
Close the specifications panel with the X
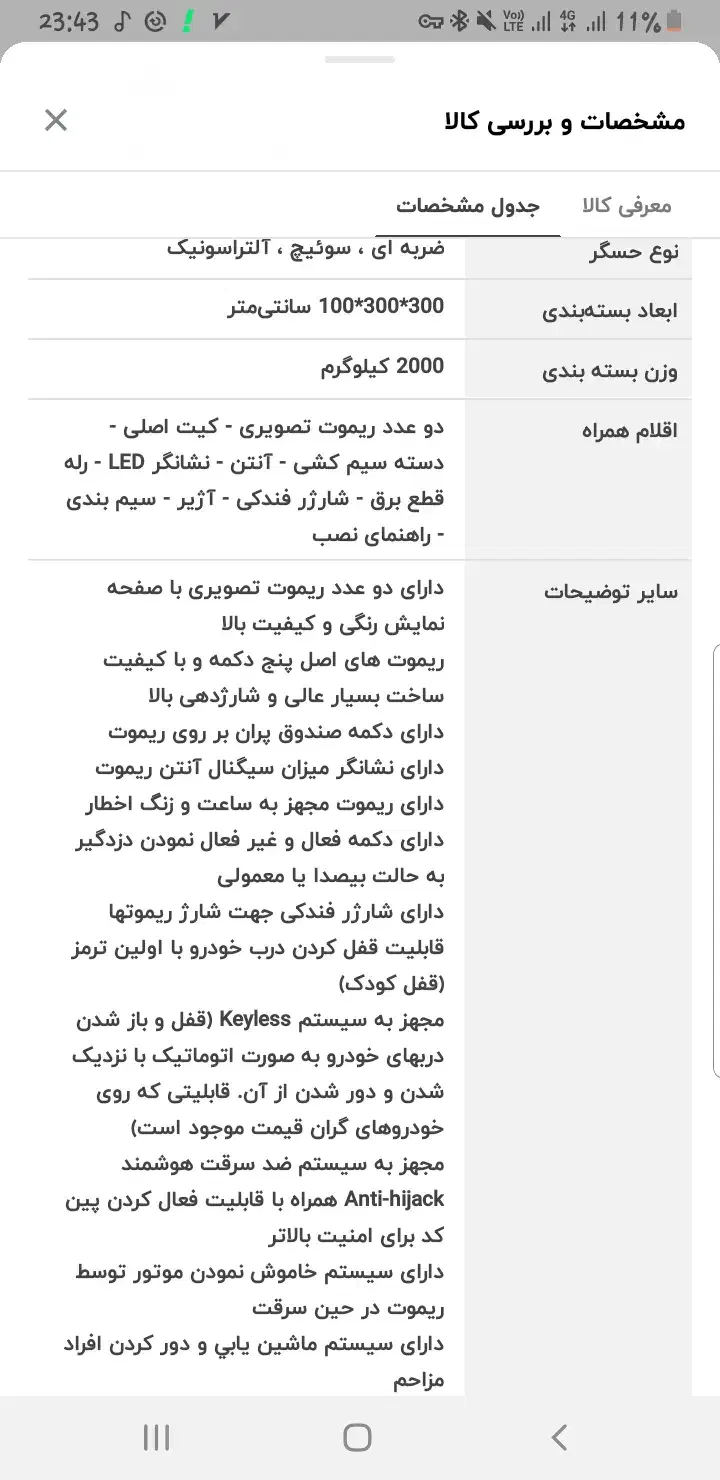[56, 120]
